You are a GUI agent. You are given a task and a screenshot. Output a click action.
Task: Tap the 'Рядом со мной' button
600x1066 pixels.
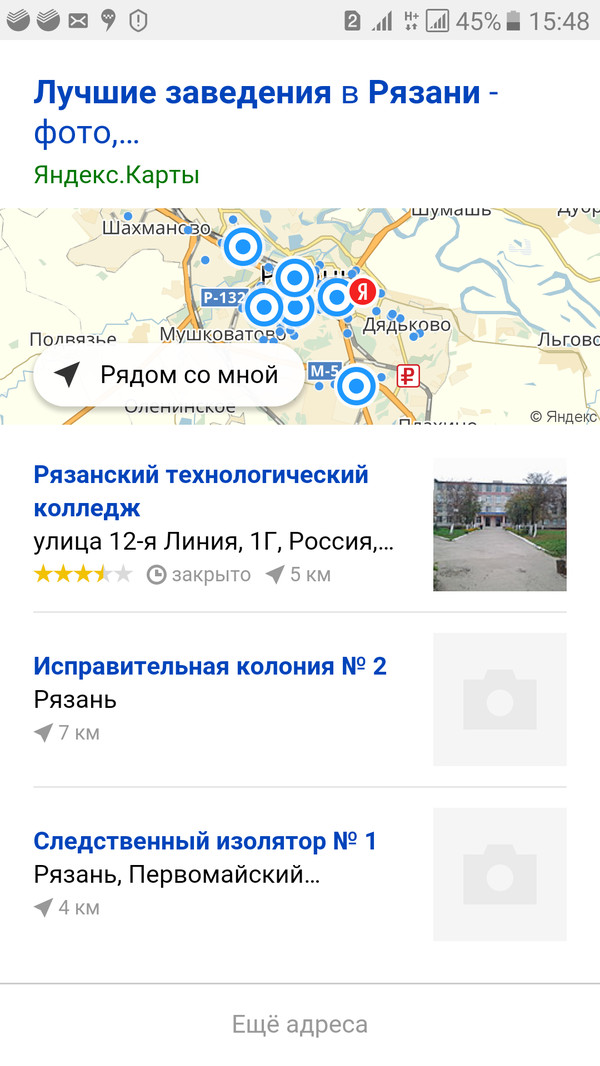click(167, 375)
